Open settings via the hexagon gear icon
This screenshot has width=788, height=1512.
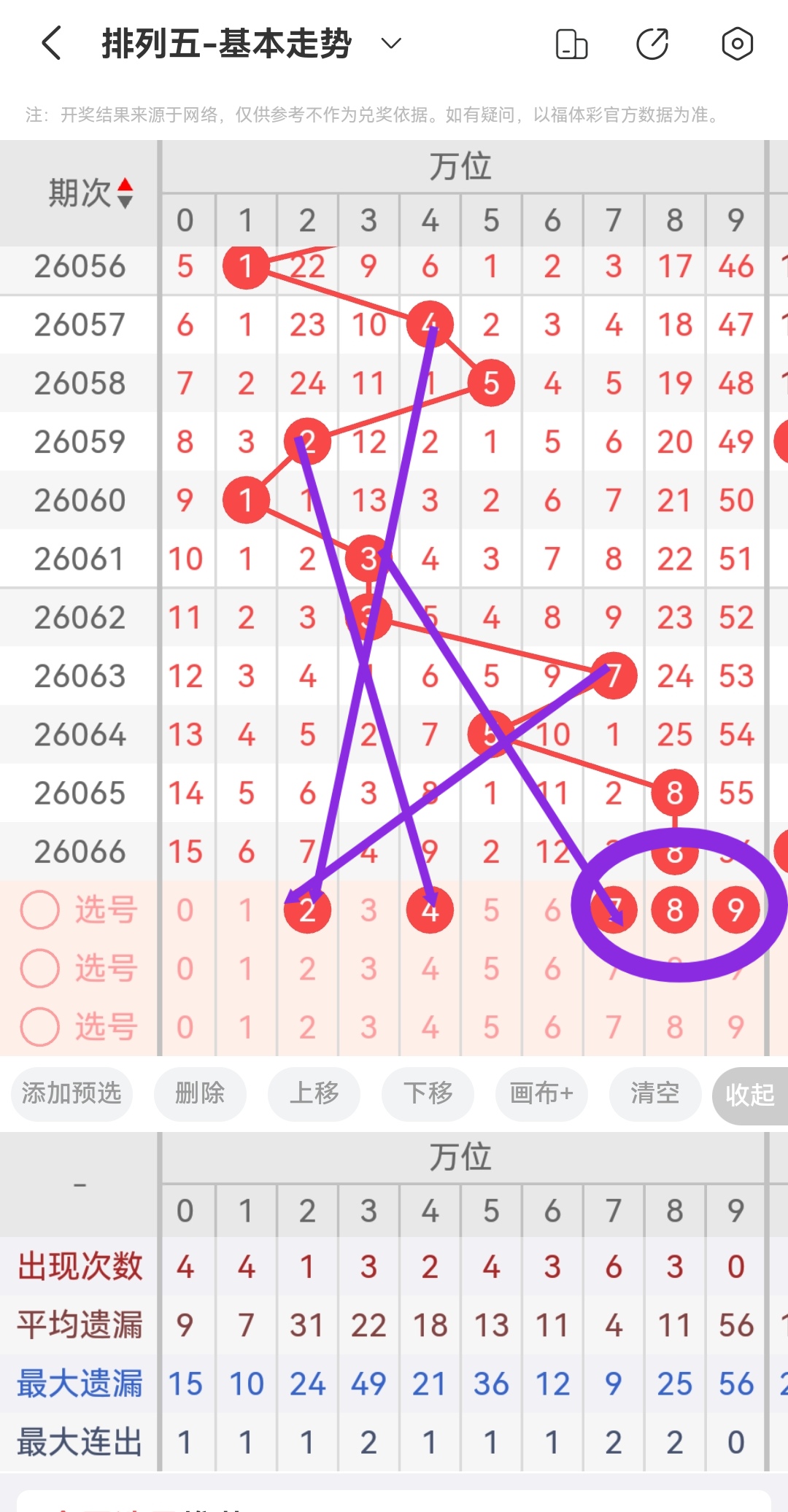(735, 43)
